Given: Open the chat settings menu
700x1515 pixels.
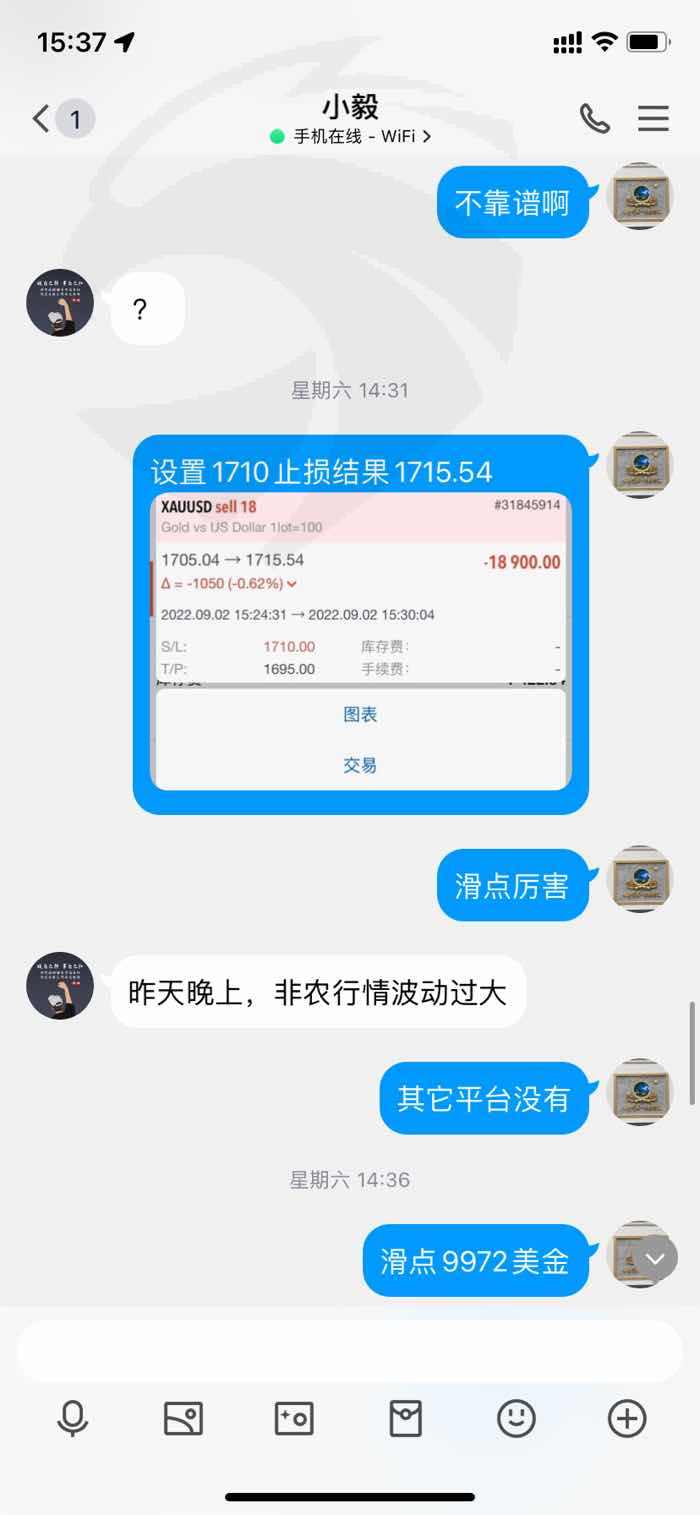Looking at the screenshot, I should coord(653,119).
